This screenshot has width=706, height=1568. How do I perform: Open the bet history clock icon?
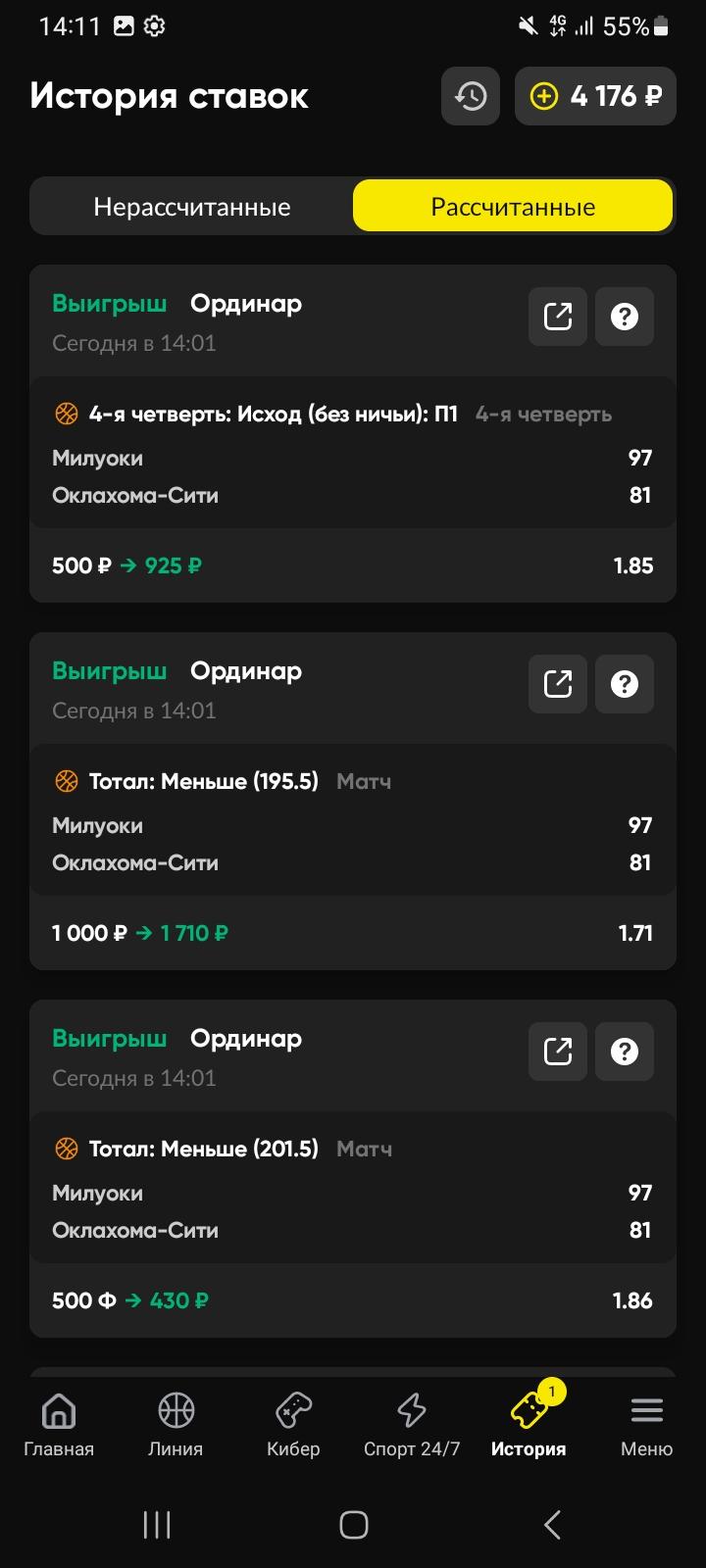(471, 96)
